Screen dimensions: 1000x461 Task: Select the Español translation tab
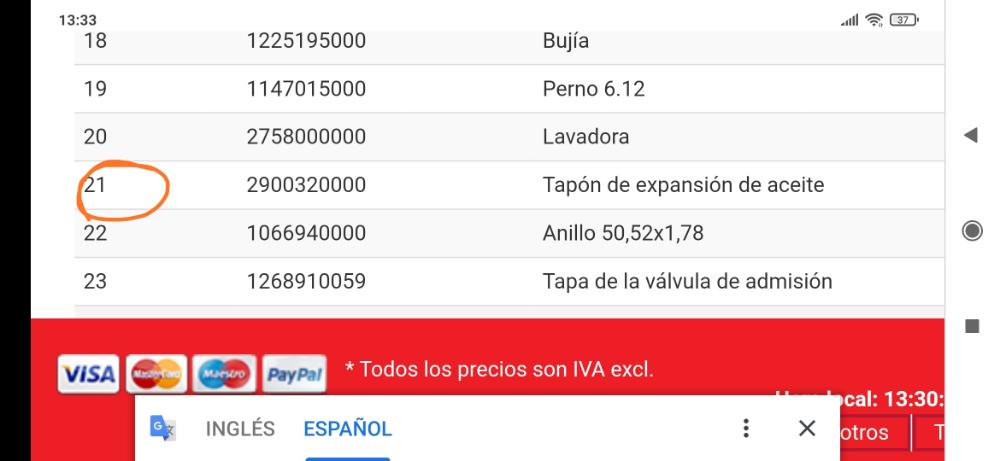(347, 429)
